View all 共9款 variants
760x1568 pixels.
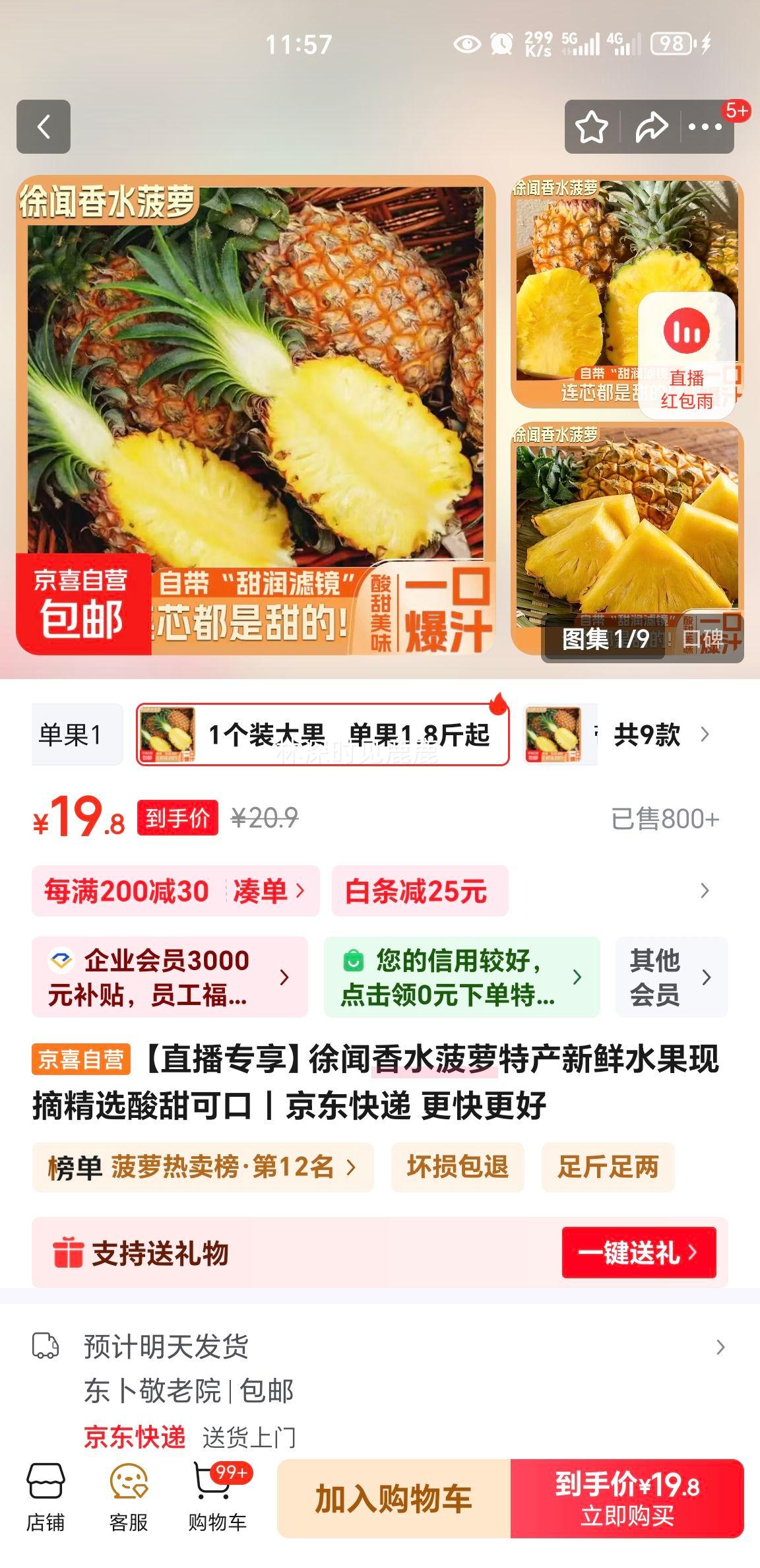point(661,735)
